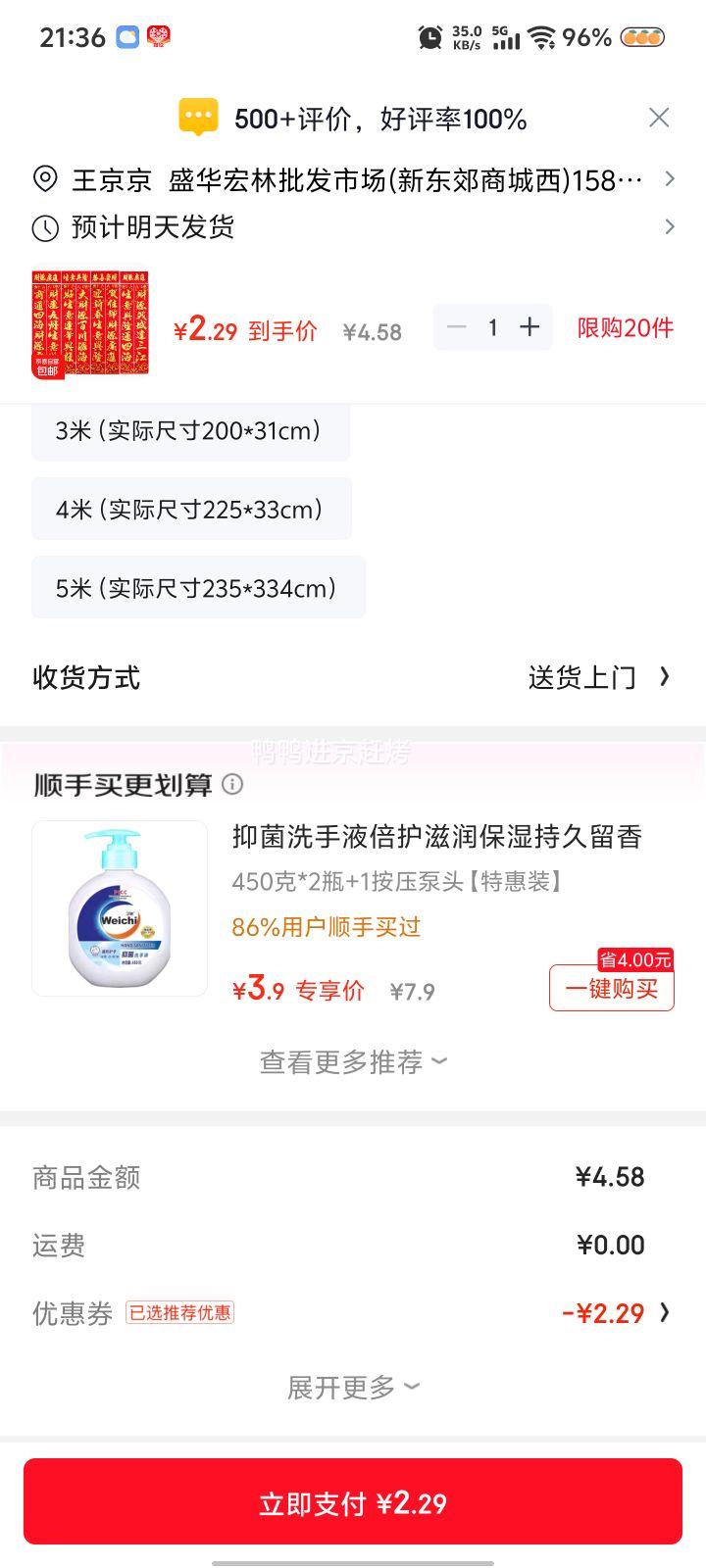Select the 3米 size option

coord(190,429)
